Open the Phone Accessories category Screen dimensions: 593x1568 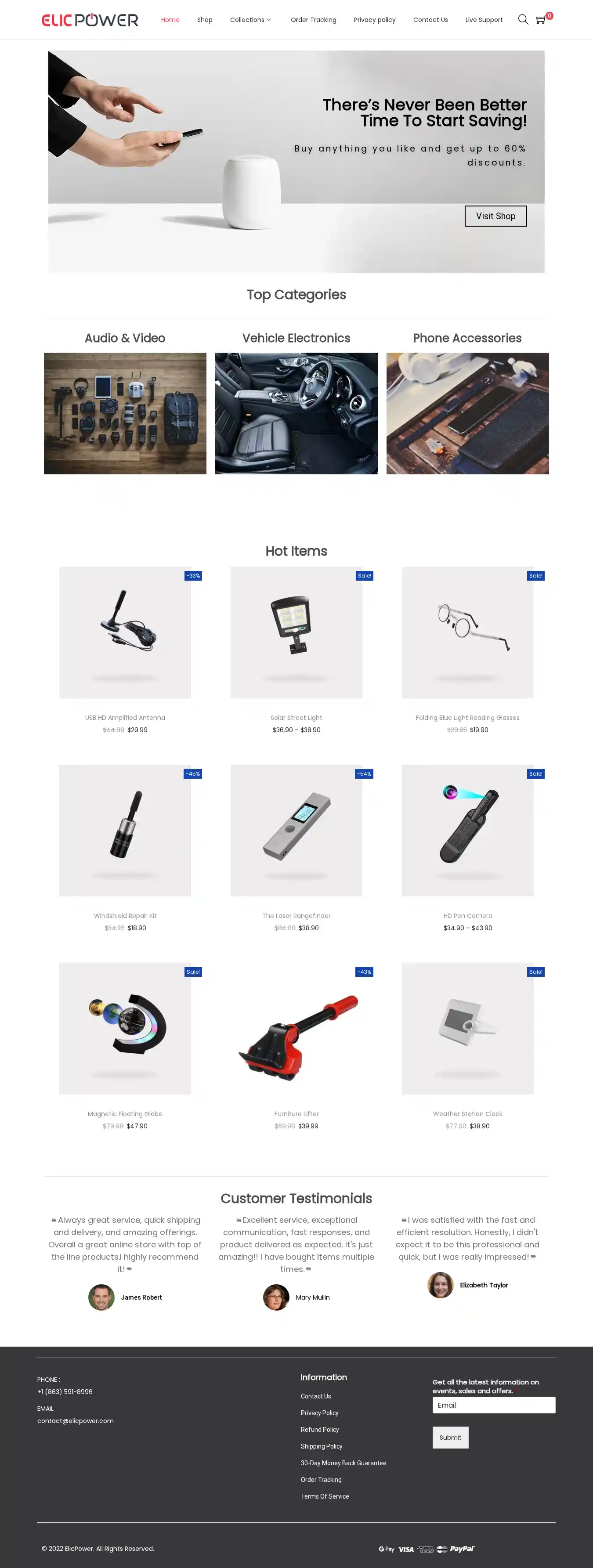(467, 413)
